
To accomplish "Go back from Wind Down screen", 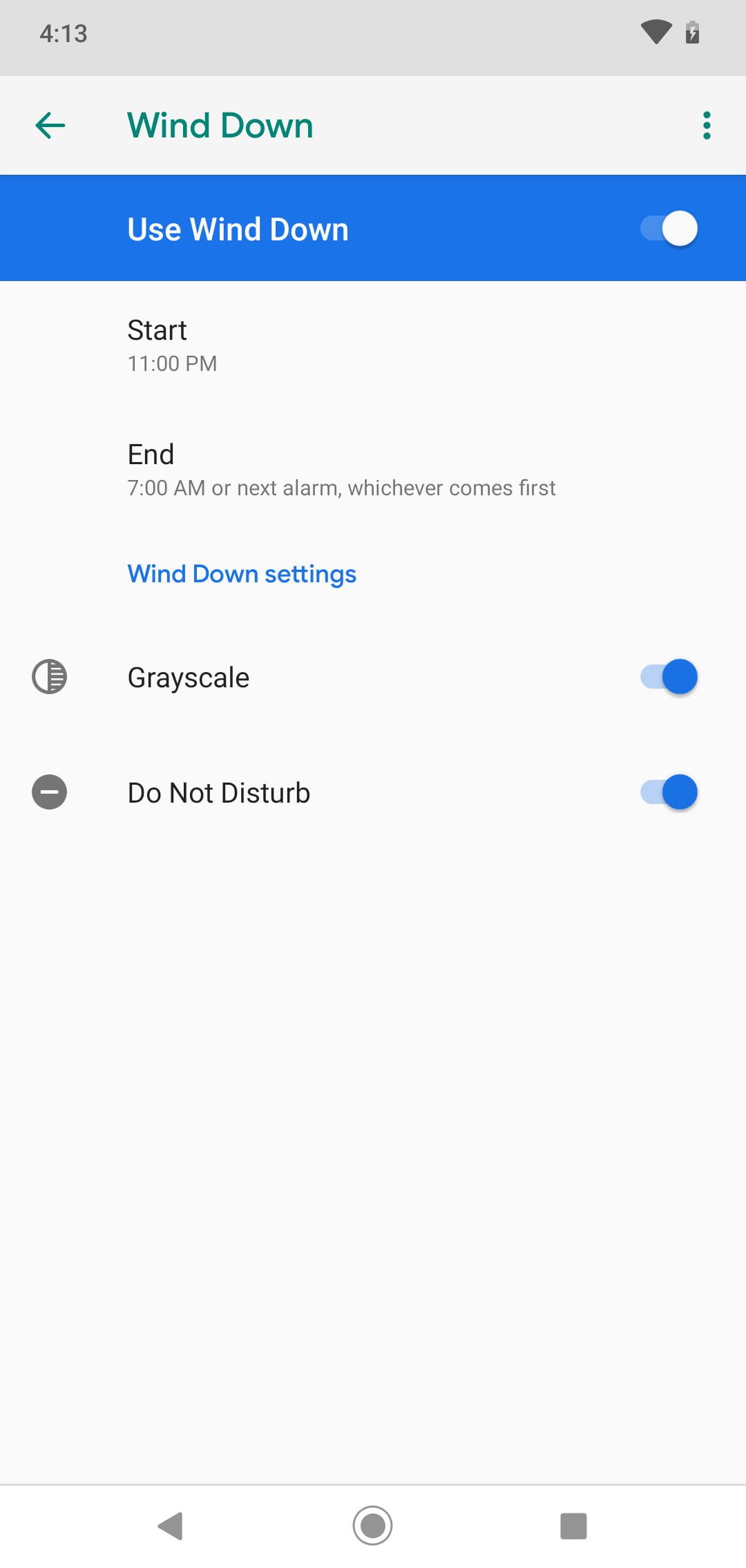I will 50,126.
